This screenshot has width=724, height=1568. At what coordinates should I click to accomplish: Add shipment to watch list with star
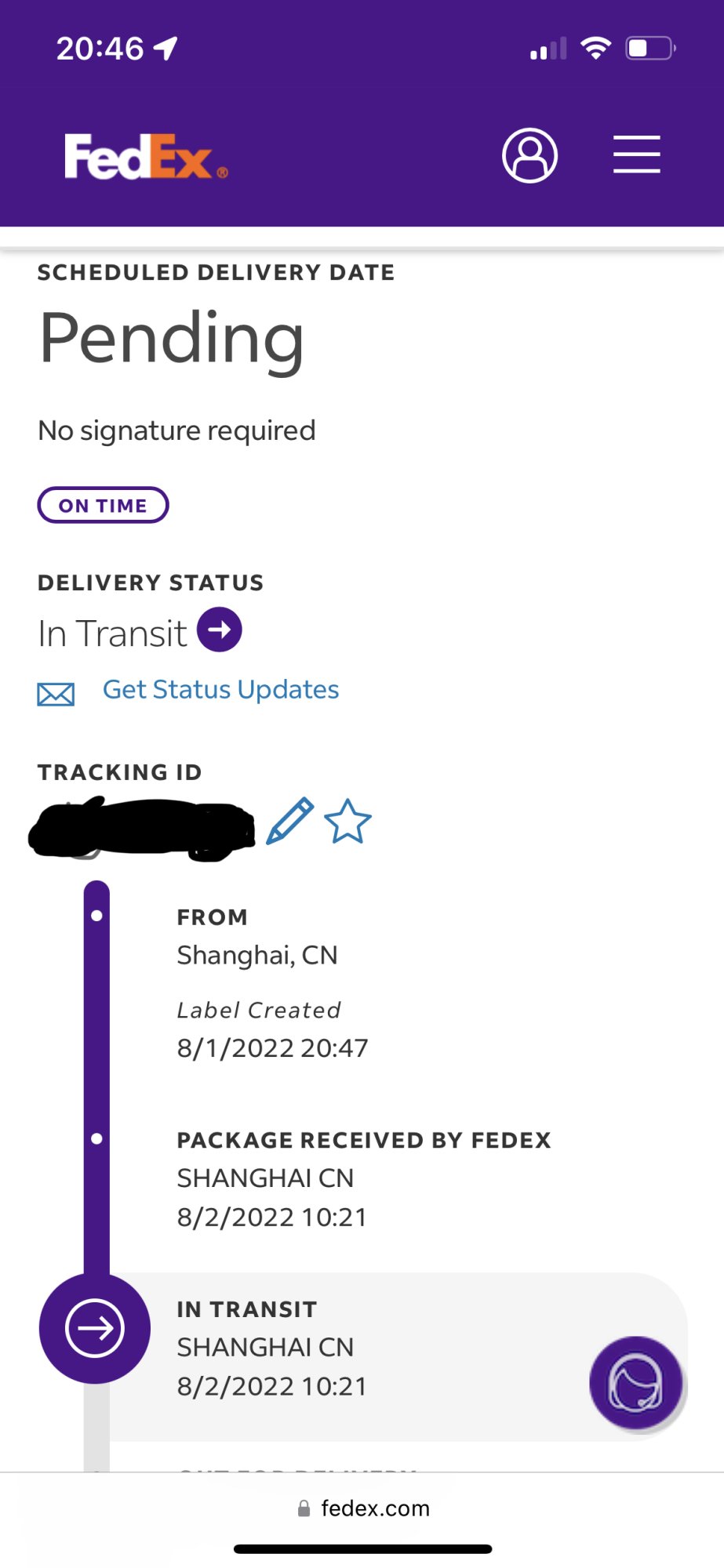(x=347, y=822)
